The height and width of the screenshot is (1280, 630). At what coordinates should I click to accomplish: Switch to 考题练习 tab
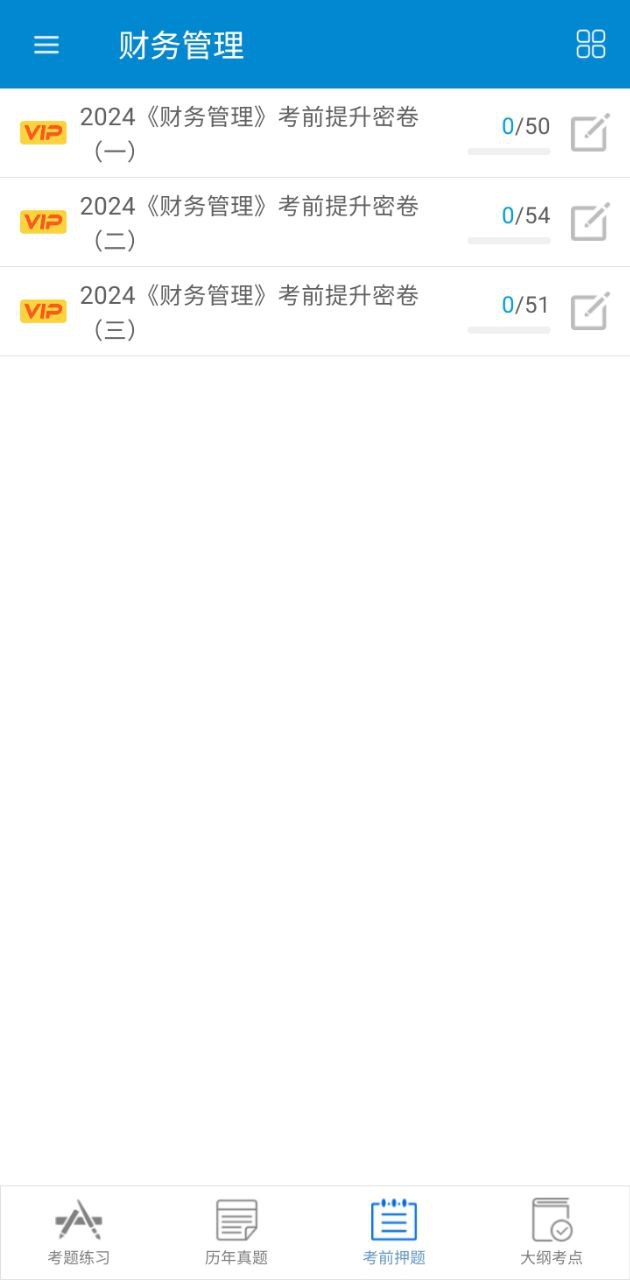79,1233
